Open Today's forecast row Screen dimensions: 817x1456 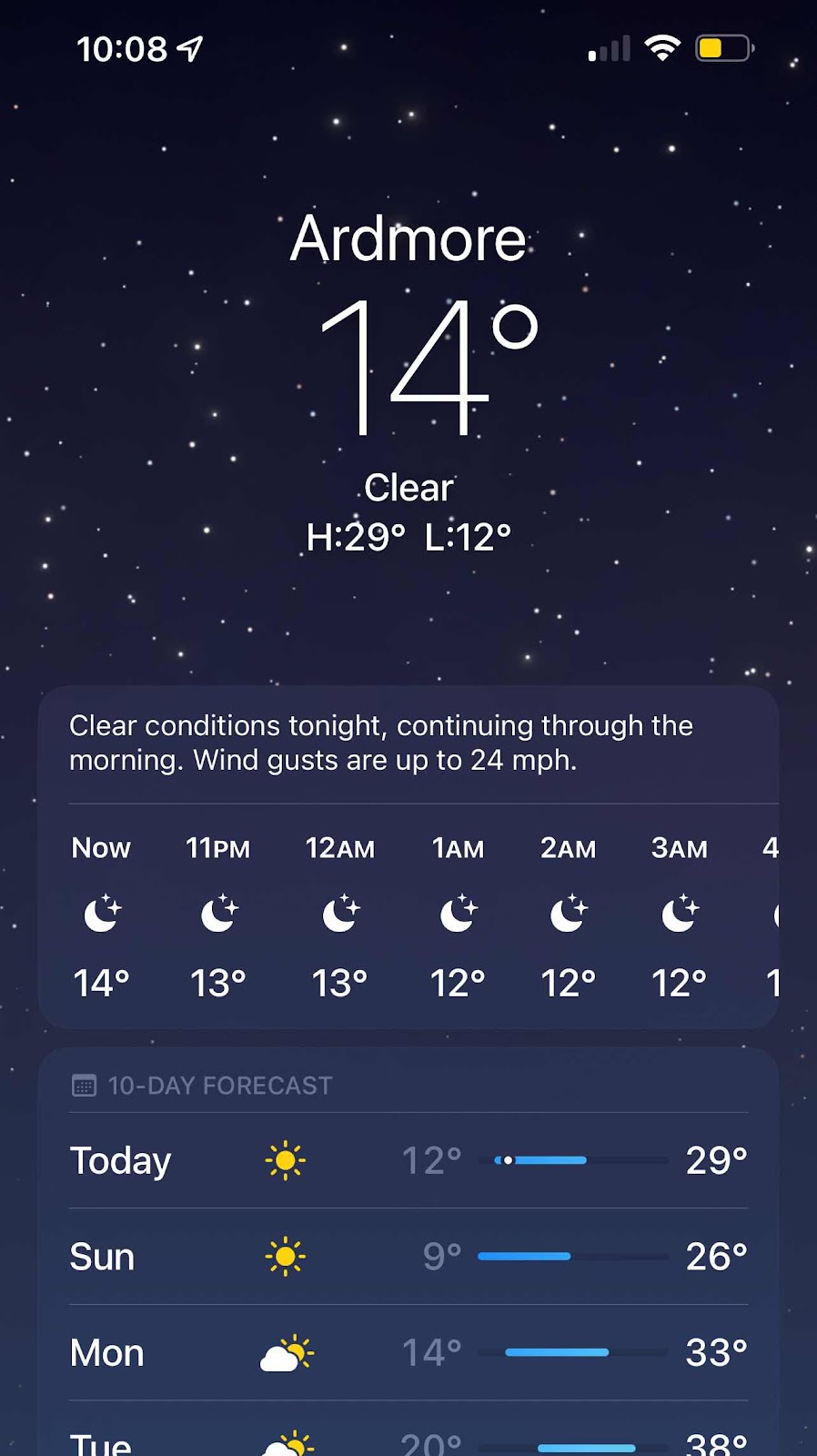(x=408, y=1160)
